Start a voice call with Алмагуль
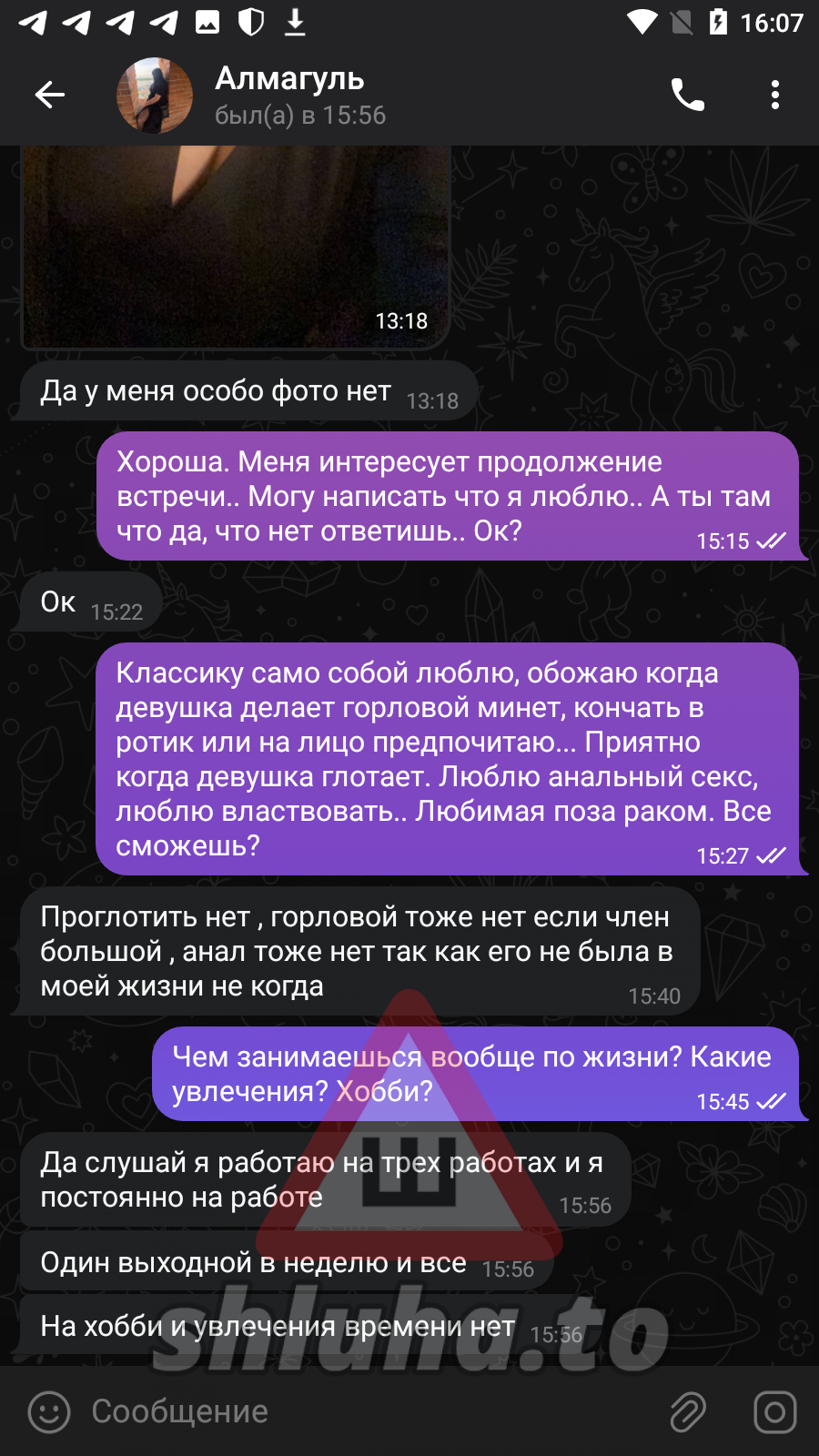Viewport: 819px width, 1456px height. (688, 95)
